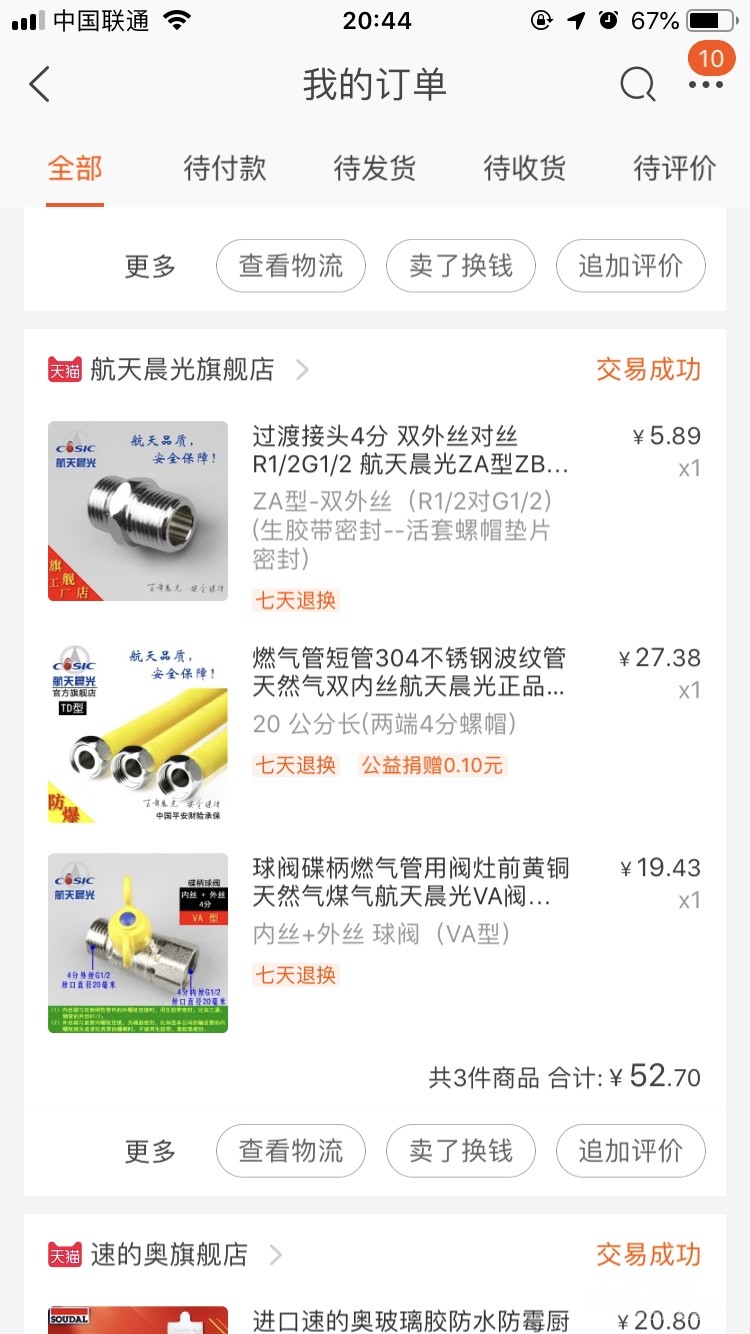
Task: Open the 速的奥旗舰店 store page
Action: click(x=168, y=1255)
